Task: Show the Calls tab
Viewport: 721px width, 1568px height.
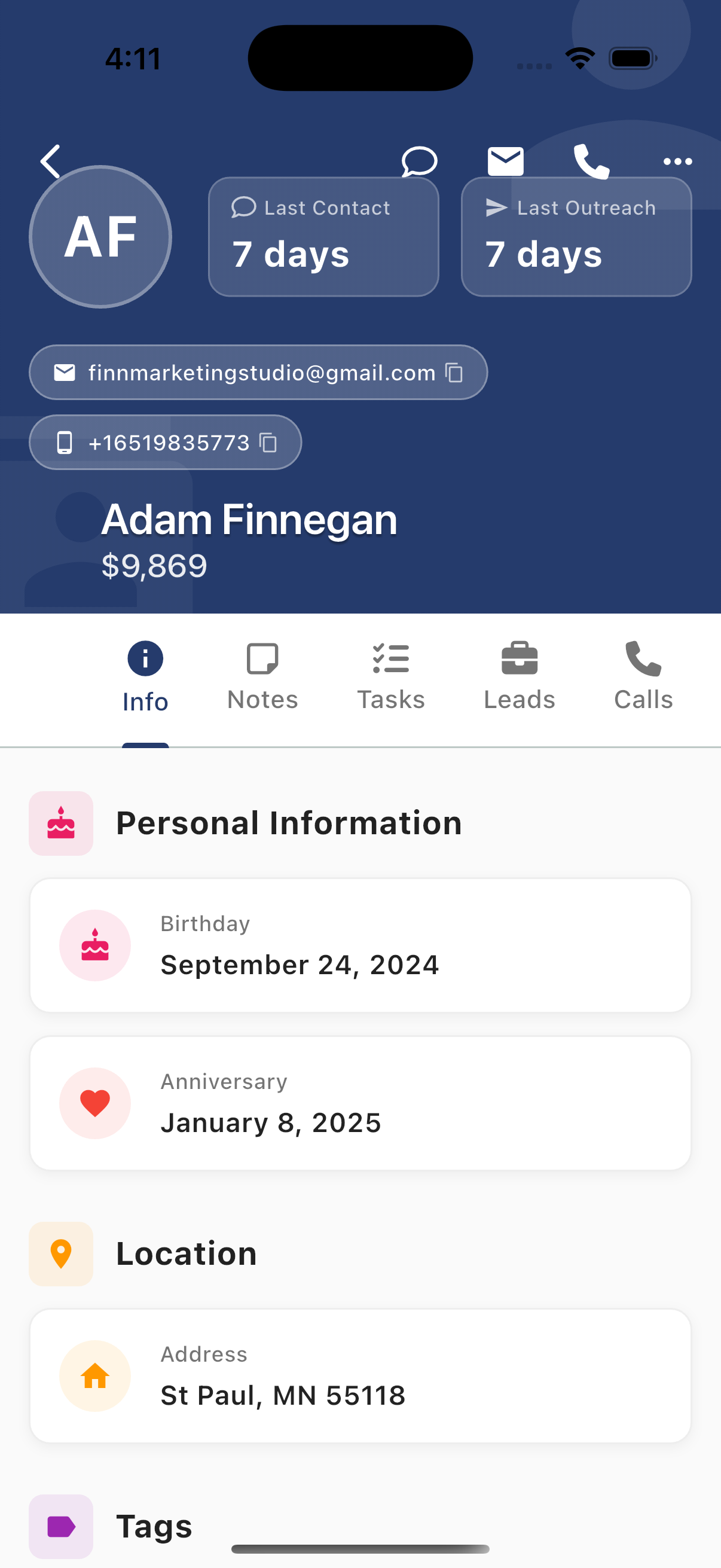Action: (x=643, y=677)
